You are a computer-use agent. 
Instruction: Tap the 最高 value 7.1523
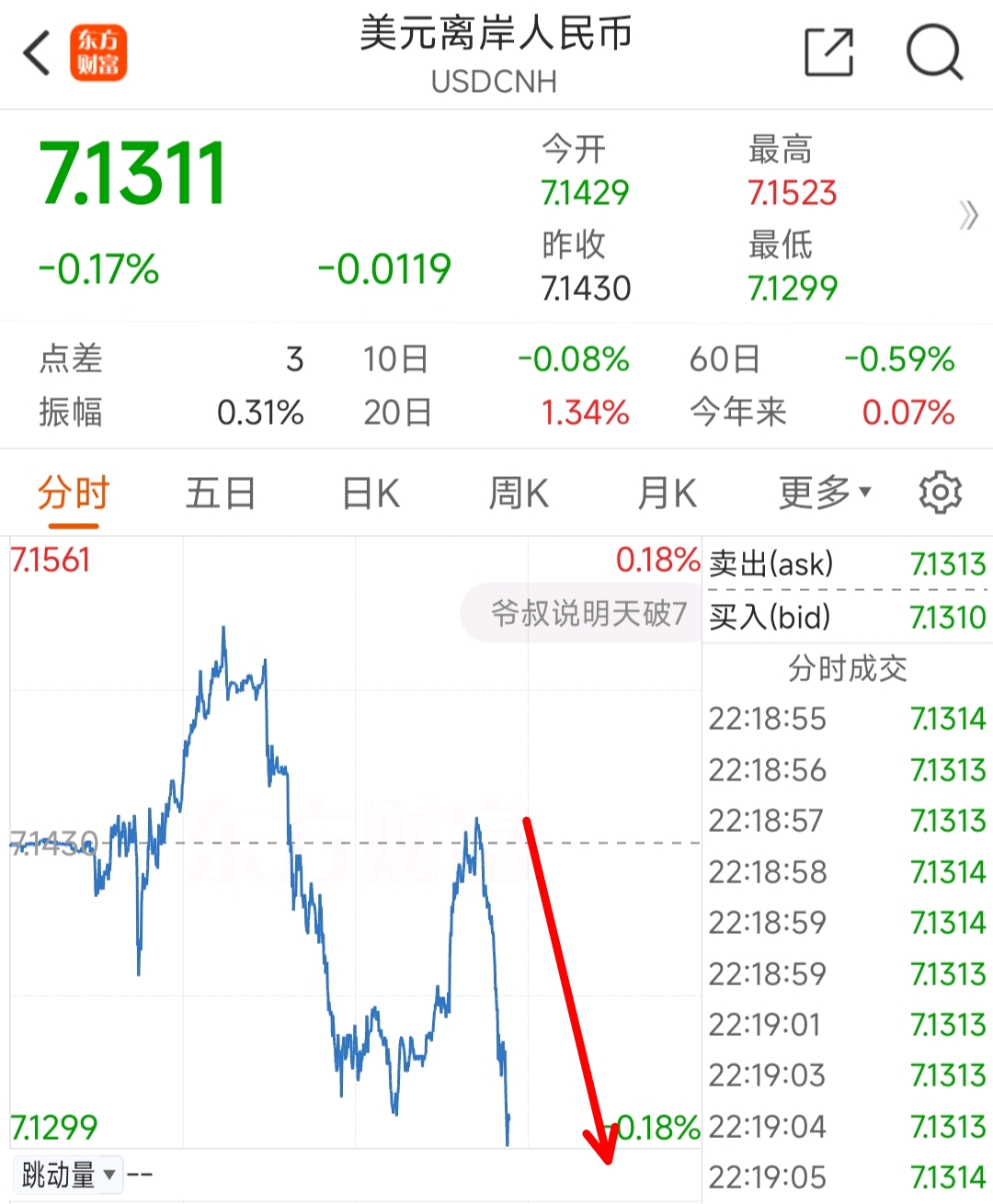coord(791,193)
